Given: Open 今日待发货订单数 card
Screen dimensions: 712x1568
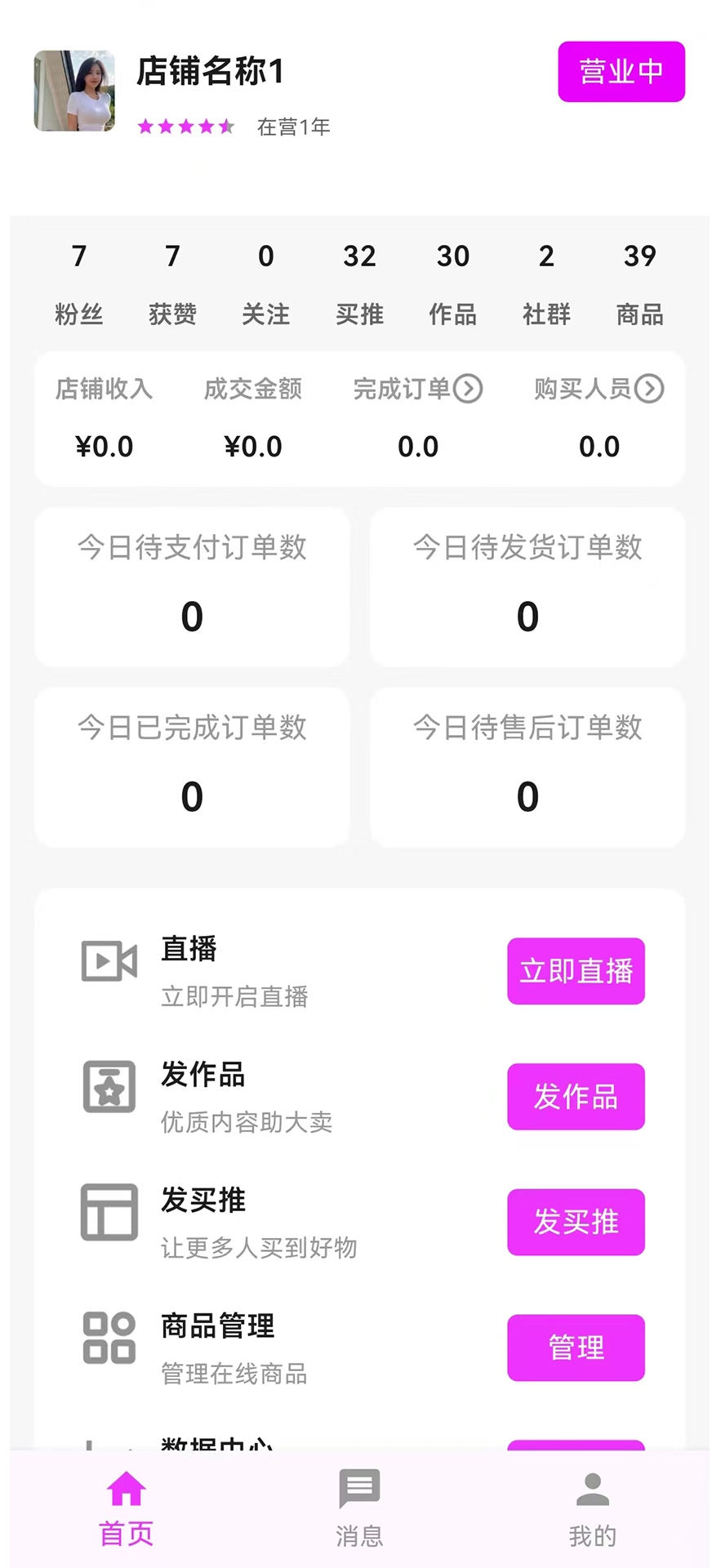Looking at the screenshot, I should coord(527,586).
